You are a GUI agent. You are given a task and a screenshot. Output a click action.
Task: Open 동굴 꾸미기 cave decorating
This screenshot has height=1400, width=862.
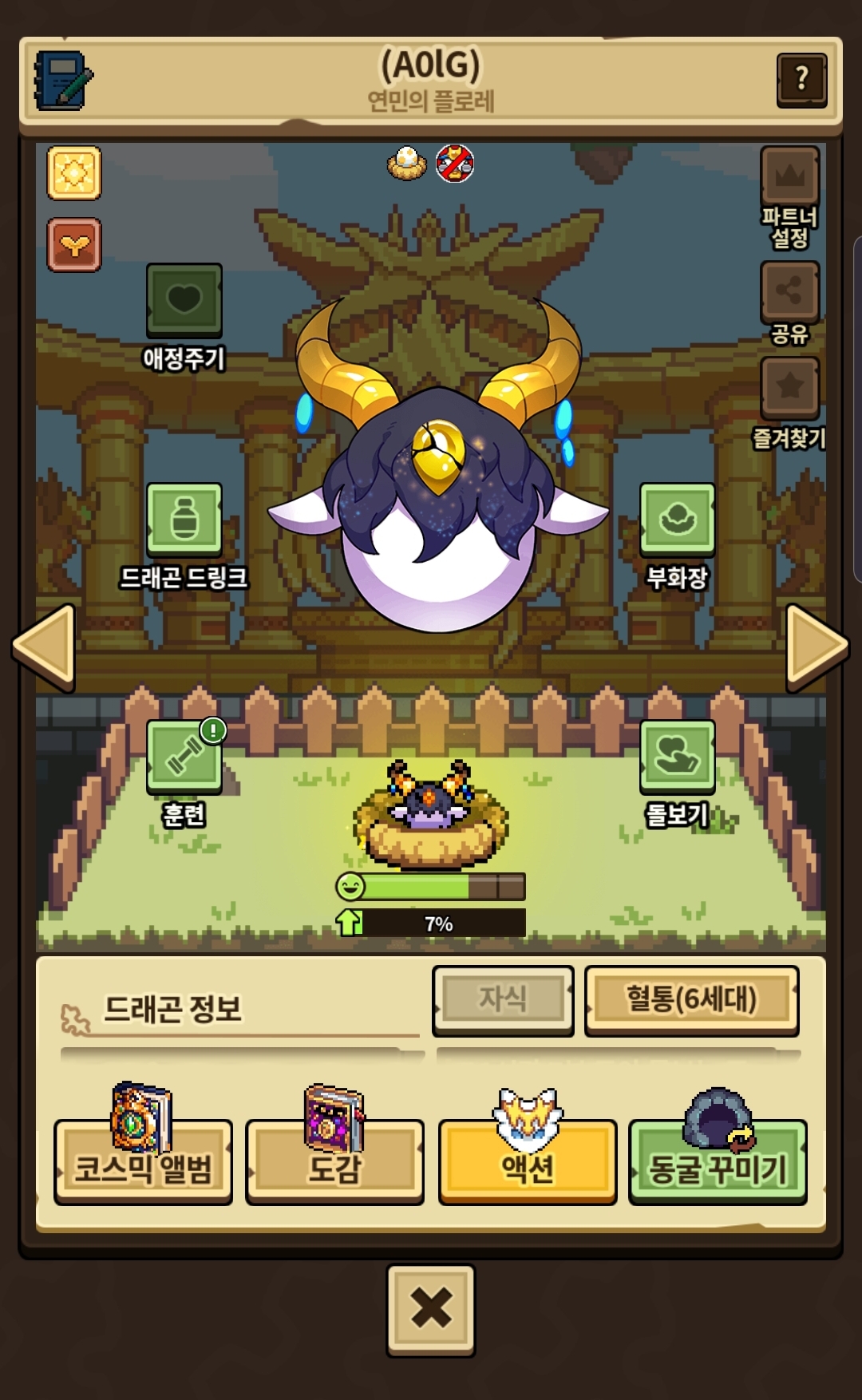point(718,1162)
